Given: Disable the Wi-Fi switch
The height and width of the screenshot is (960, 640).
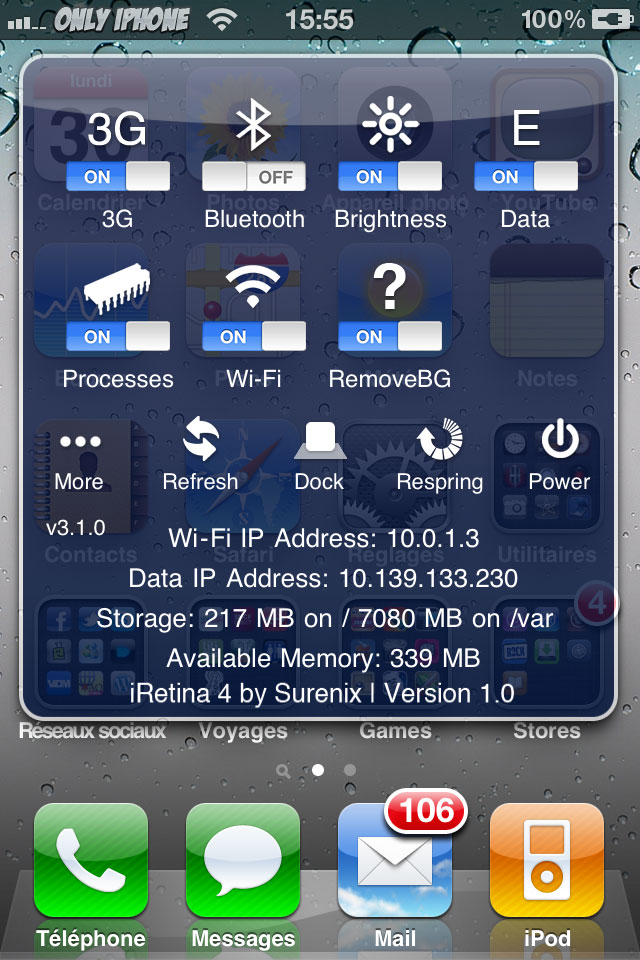Looking at the screenshot, I should [254, 337].
